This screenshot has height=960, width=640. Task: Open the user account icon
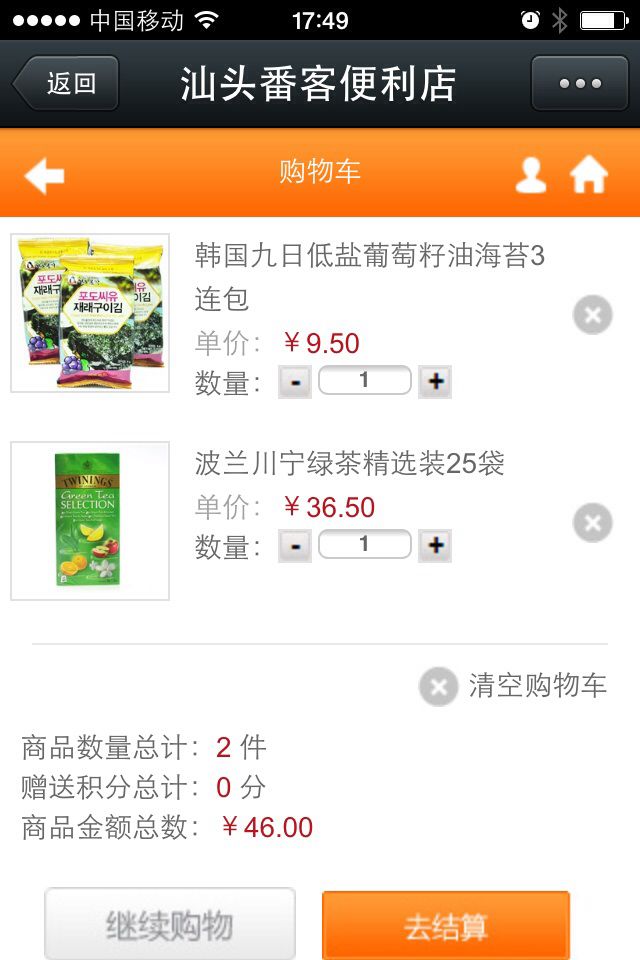tap(530, 175)
